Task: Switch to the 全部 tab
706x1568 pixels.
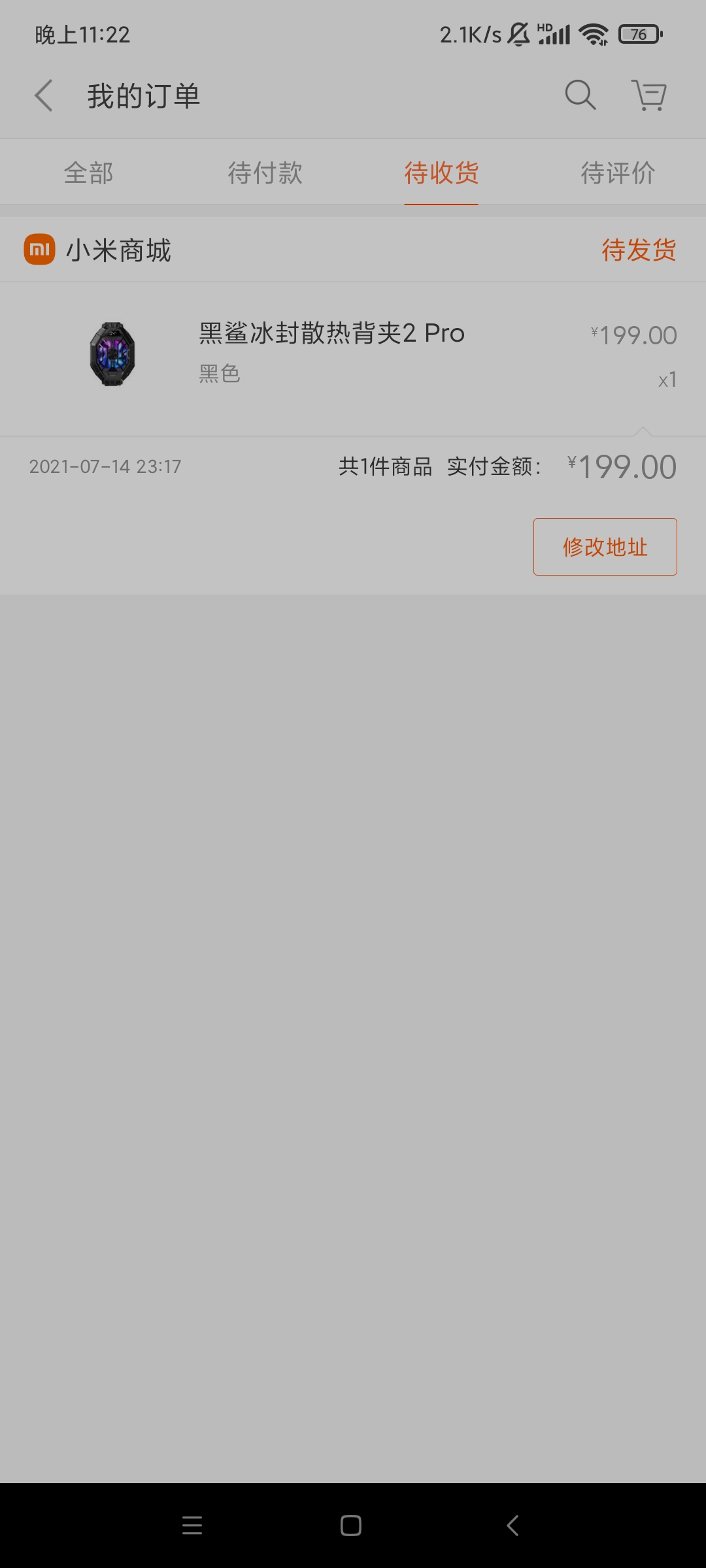Action: 88,173
